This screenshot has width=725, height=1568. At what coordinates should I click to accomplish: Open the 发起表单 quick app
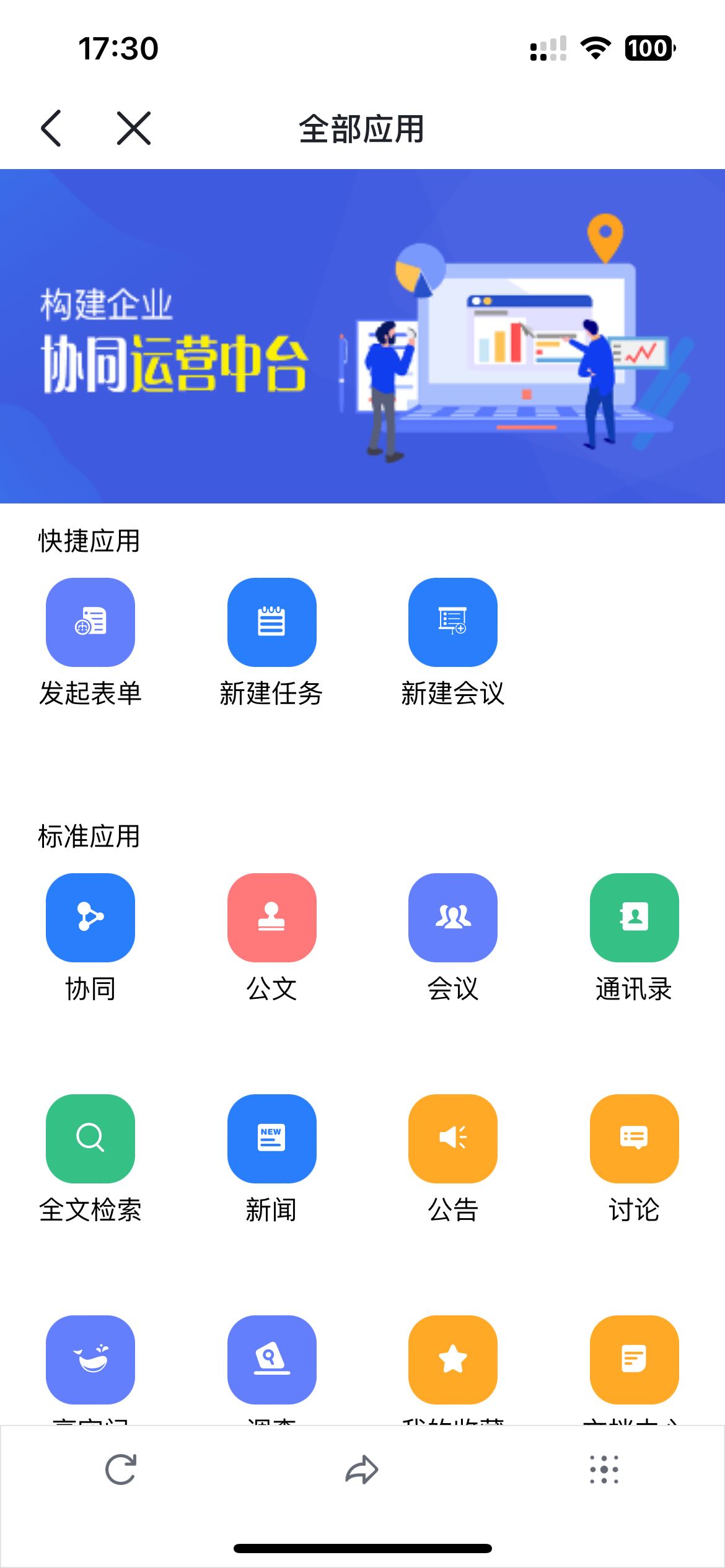coord(90,622)
